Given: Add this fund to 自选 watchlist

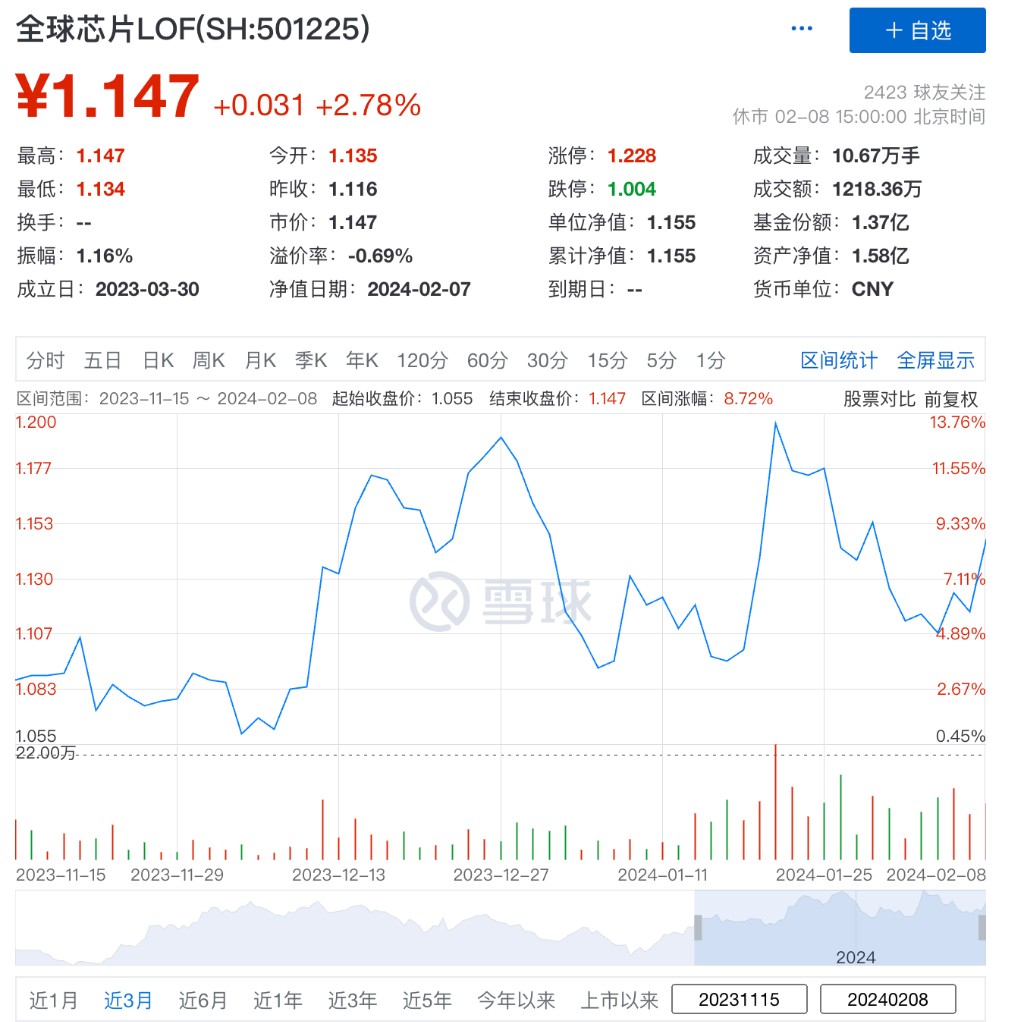Looking at the screenshot, I should coord(917,30).
